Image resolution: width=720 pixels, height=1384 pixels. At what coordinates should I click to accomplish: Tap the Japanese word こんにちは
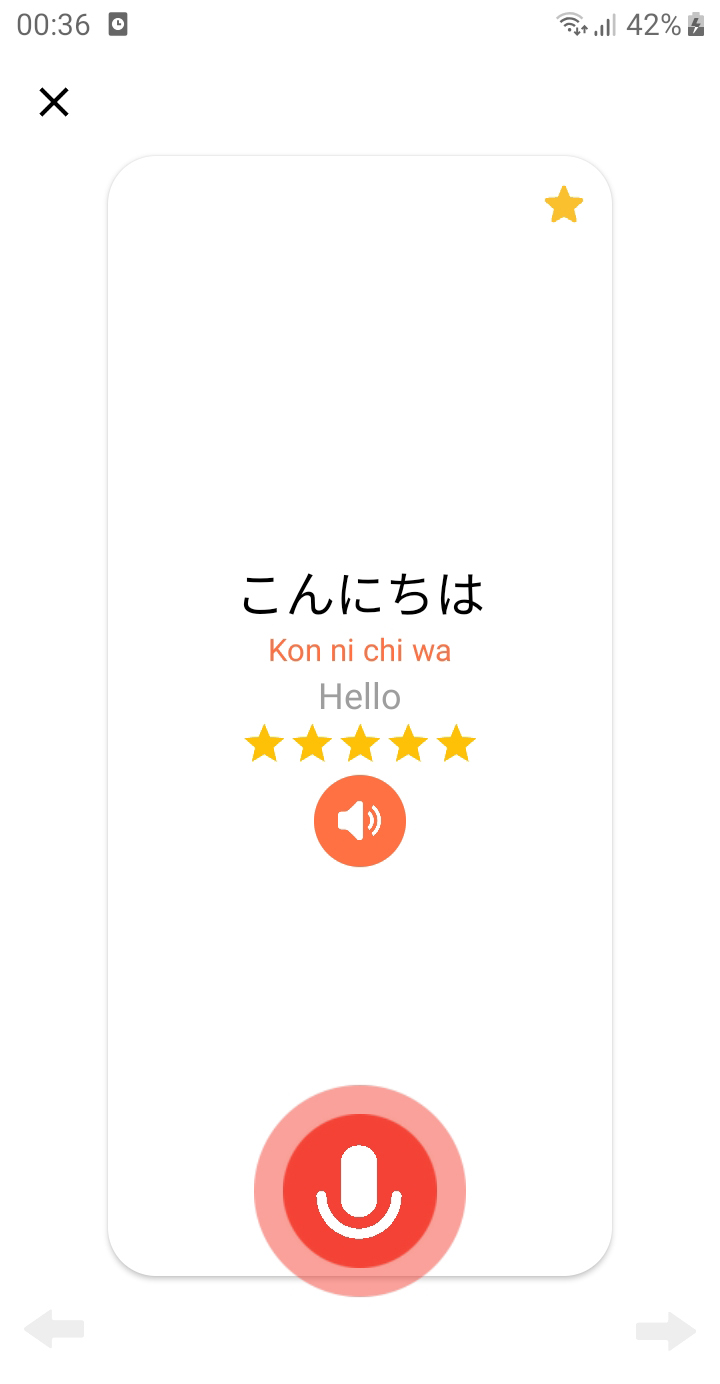360,592
